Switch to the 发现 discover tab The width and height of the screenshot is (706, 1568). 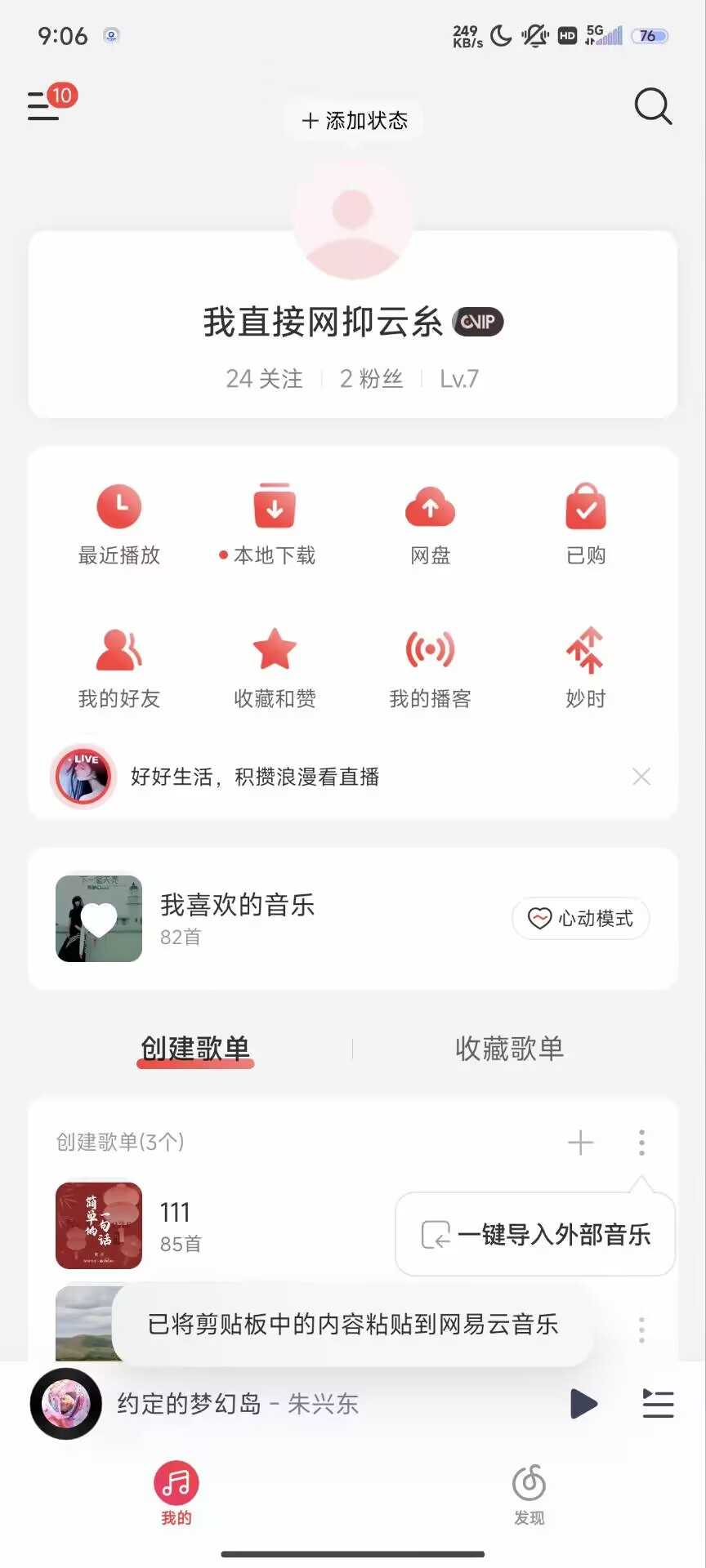[529, 1494]
